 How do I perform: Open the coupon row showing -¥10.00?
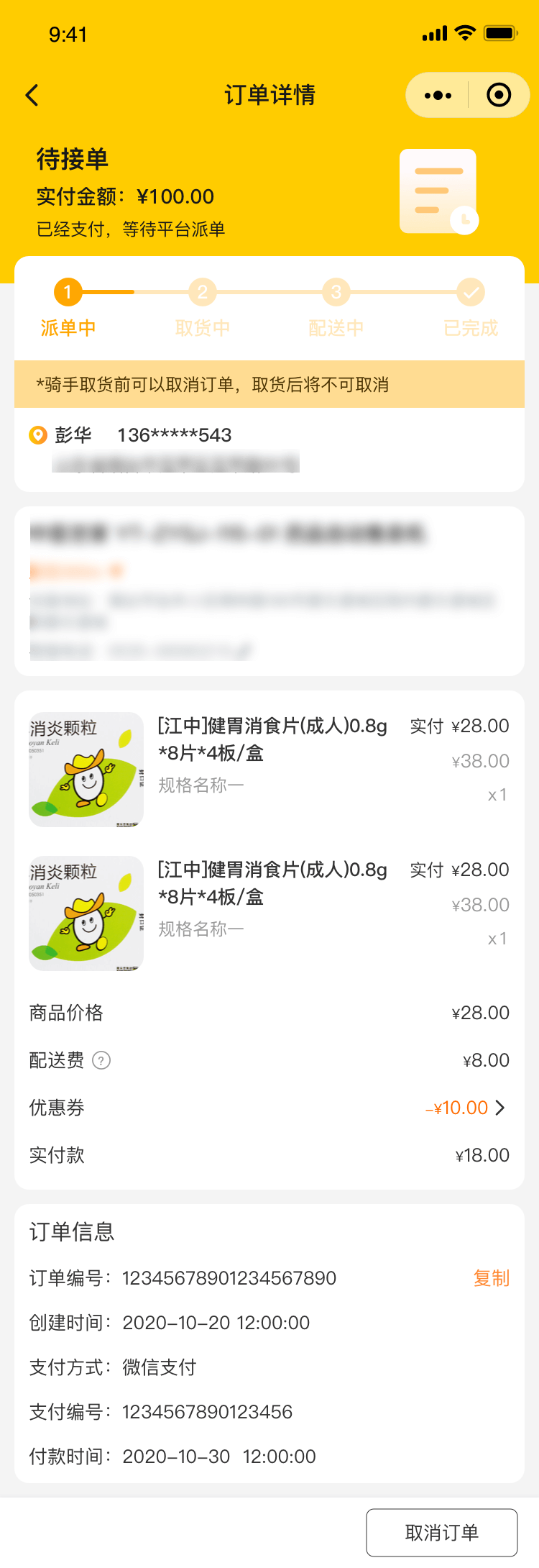pyautogui.click(x=466, y=1108)
